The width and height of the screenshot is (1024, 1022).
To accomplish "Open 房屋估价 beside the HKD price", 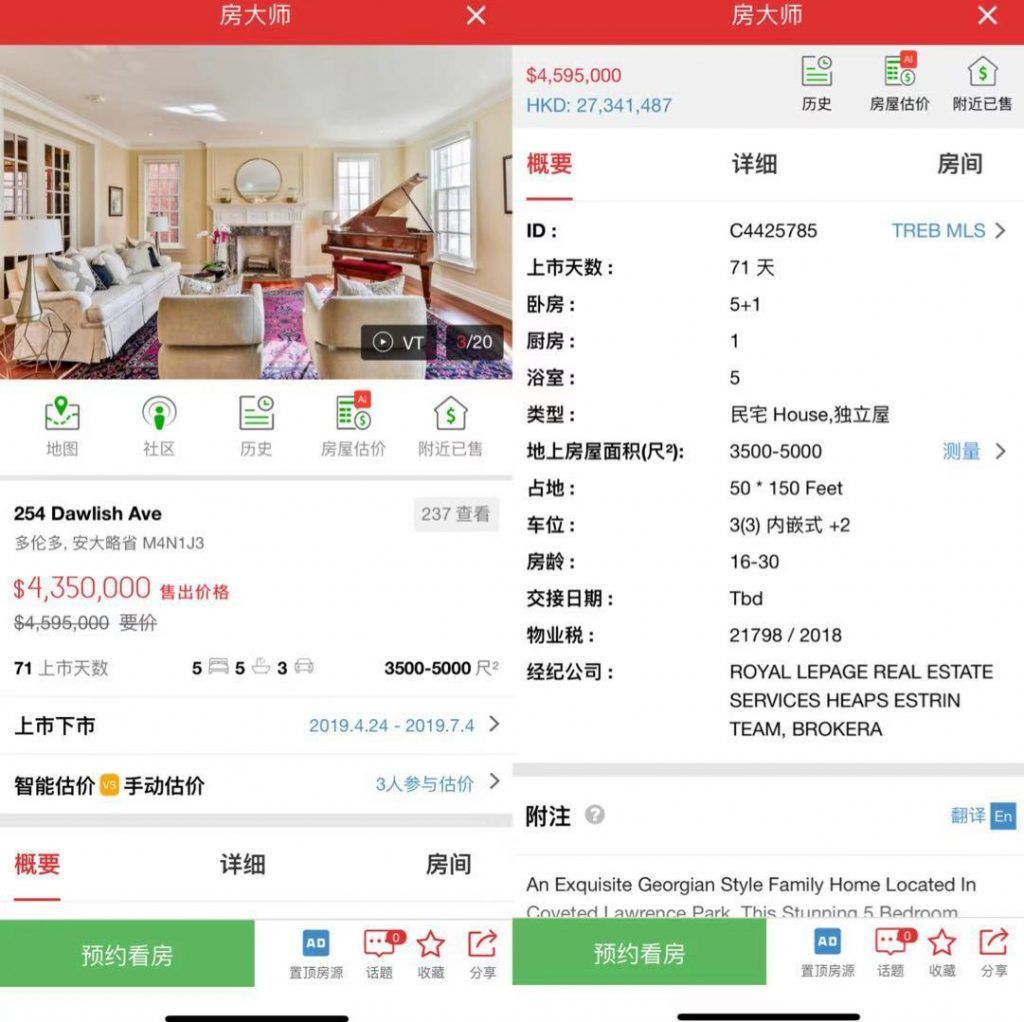I will tap(900, 84).
